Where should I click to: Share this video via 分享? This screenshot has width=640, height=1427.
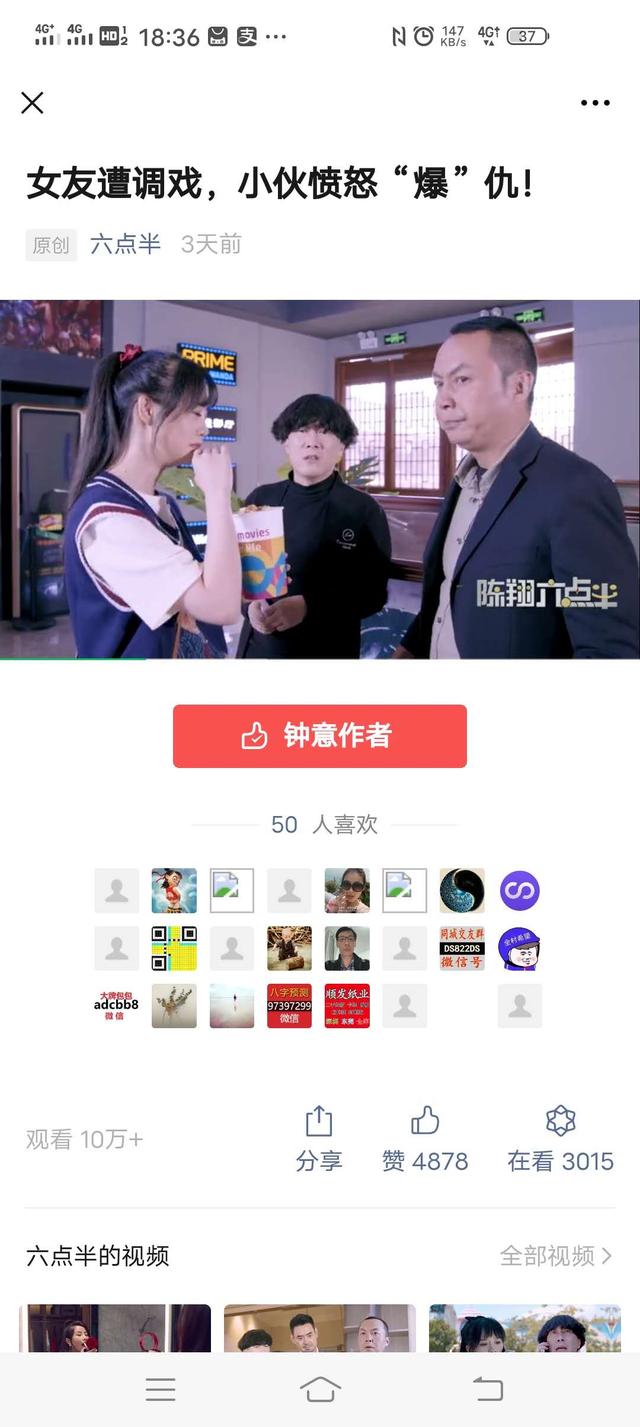tap(319, 1138)
